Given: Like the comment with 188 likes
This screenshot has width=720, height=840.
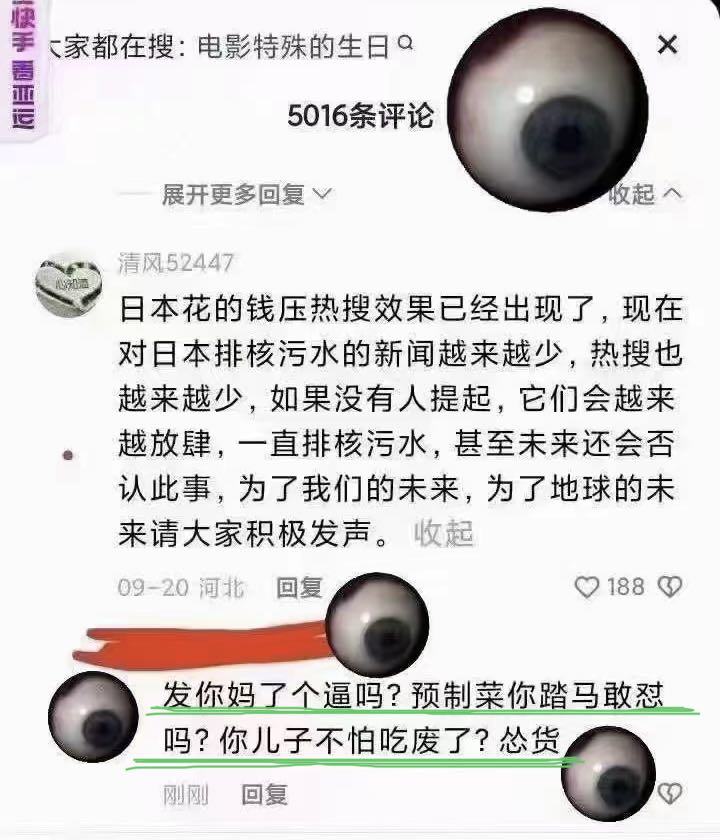Looking at the screenshot, I should tap(587, 587).
